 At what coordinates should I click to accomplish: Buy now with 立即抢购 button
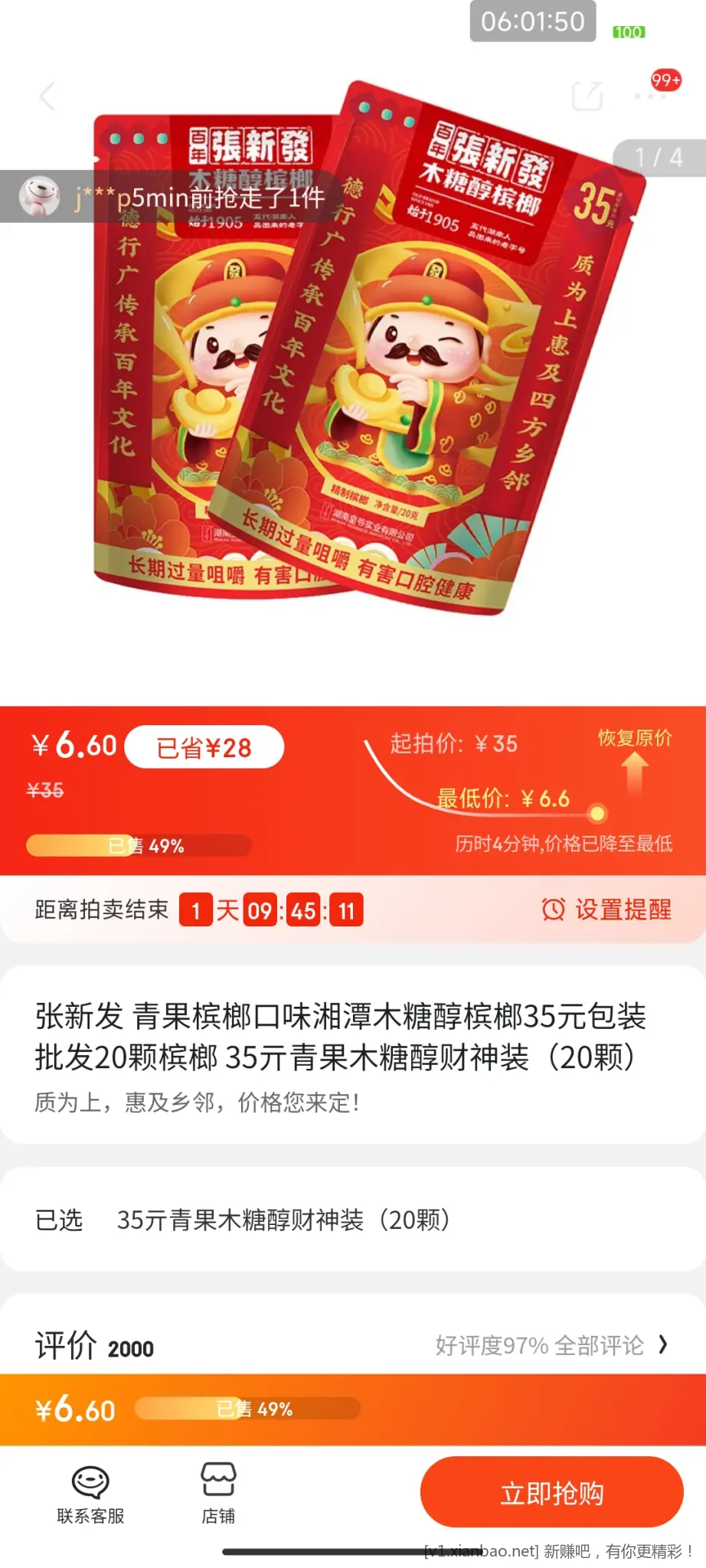pyautogui.click(x=551, y=1492)
